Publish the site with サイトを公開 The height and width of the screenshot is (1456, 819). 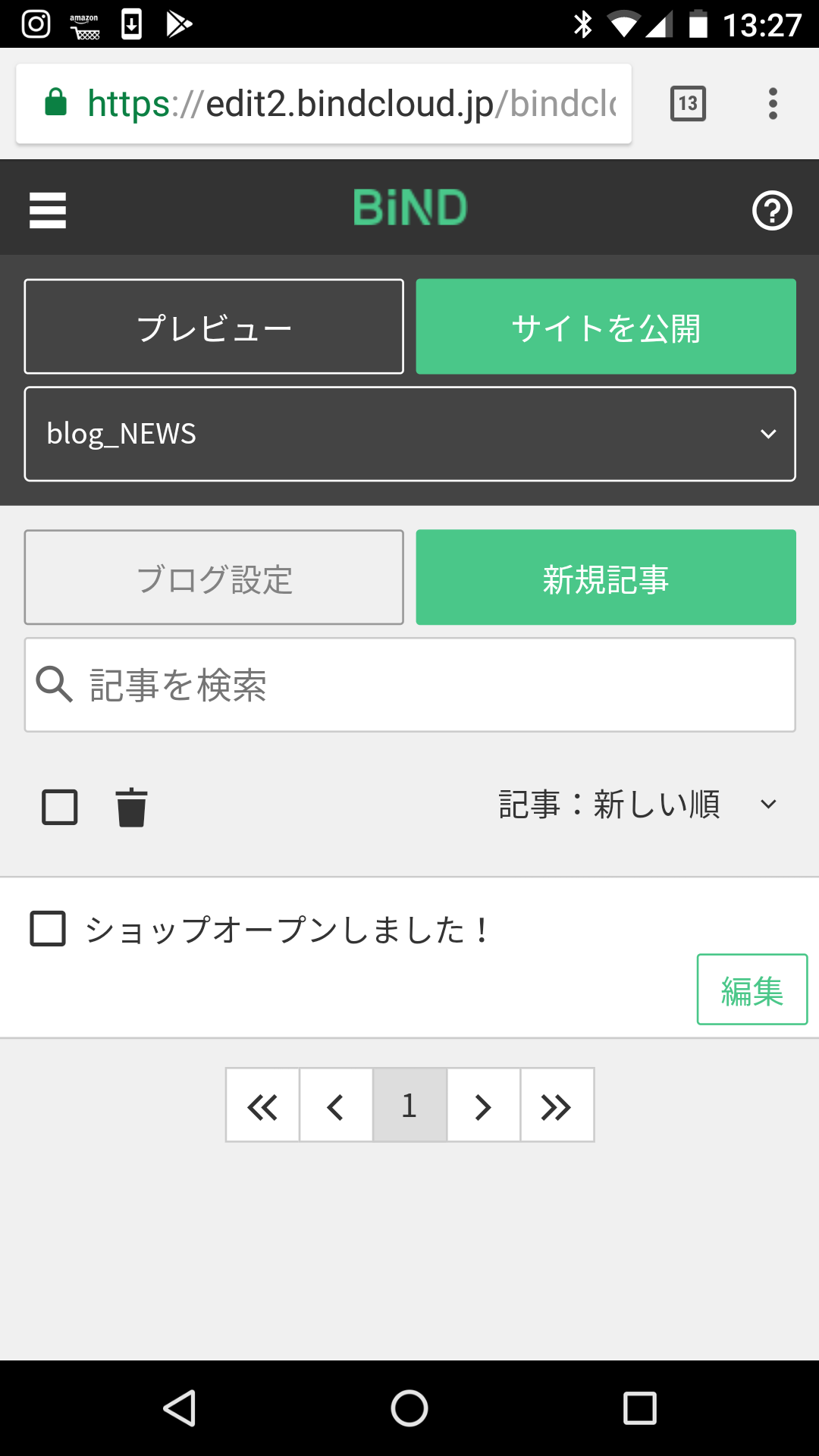(x=604, y=326)
